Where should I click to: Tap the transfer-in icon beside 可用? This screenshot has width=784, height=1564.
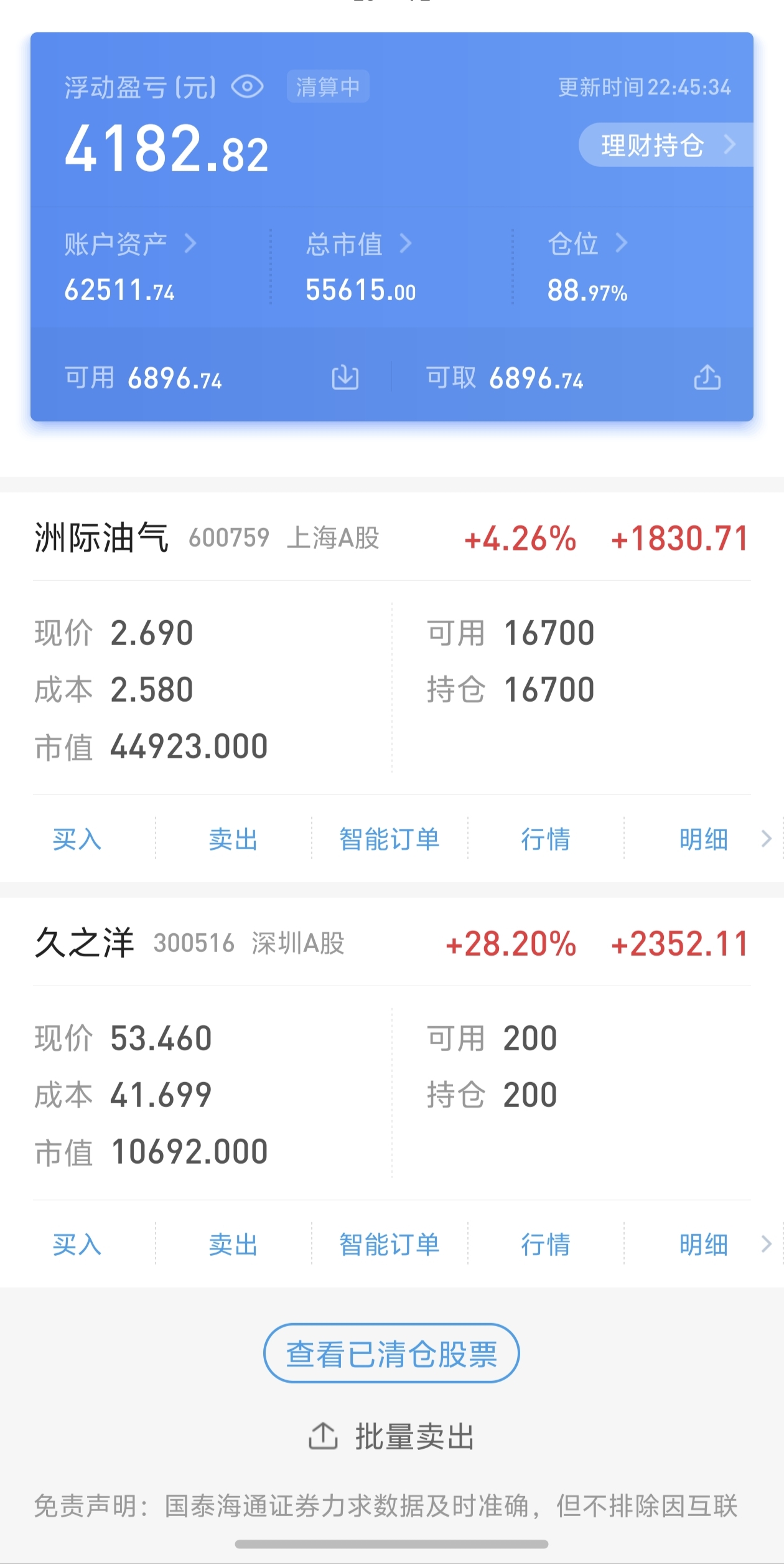(345, 377)
